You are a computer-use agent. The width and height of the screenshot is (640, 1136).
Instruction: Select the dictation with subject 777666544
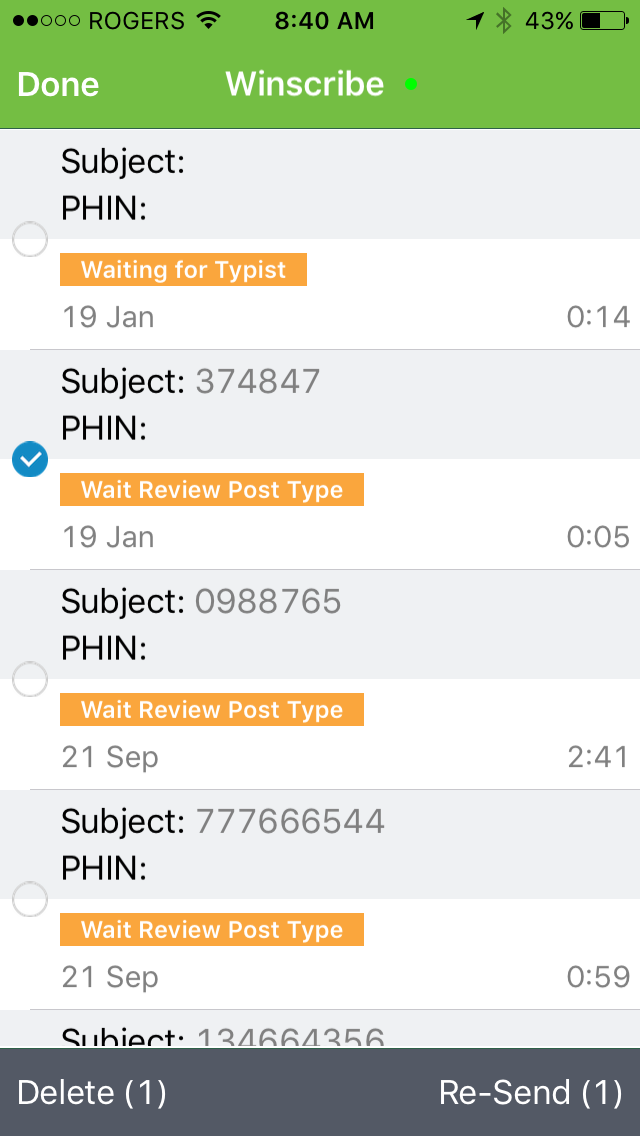click(x=30, y=900)
